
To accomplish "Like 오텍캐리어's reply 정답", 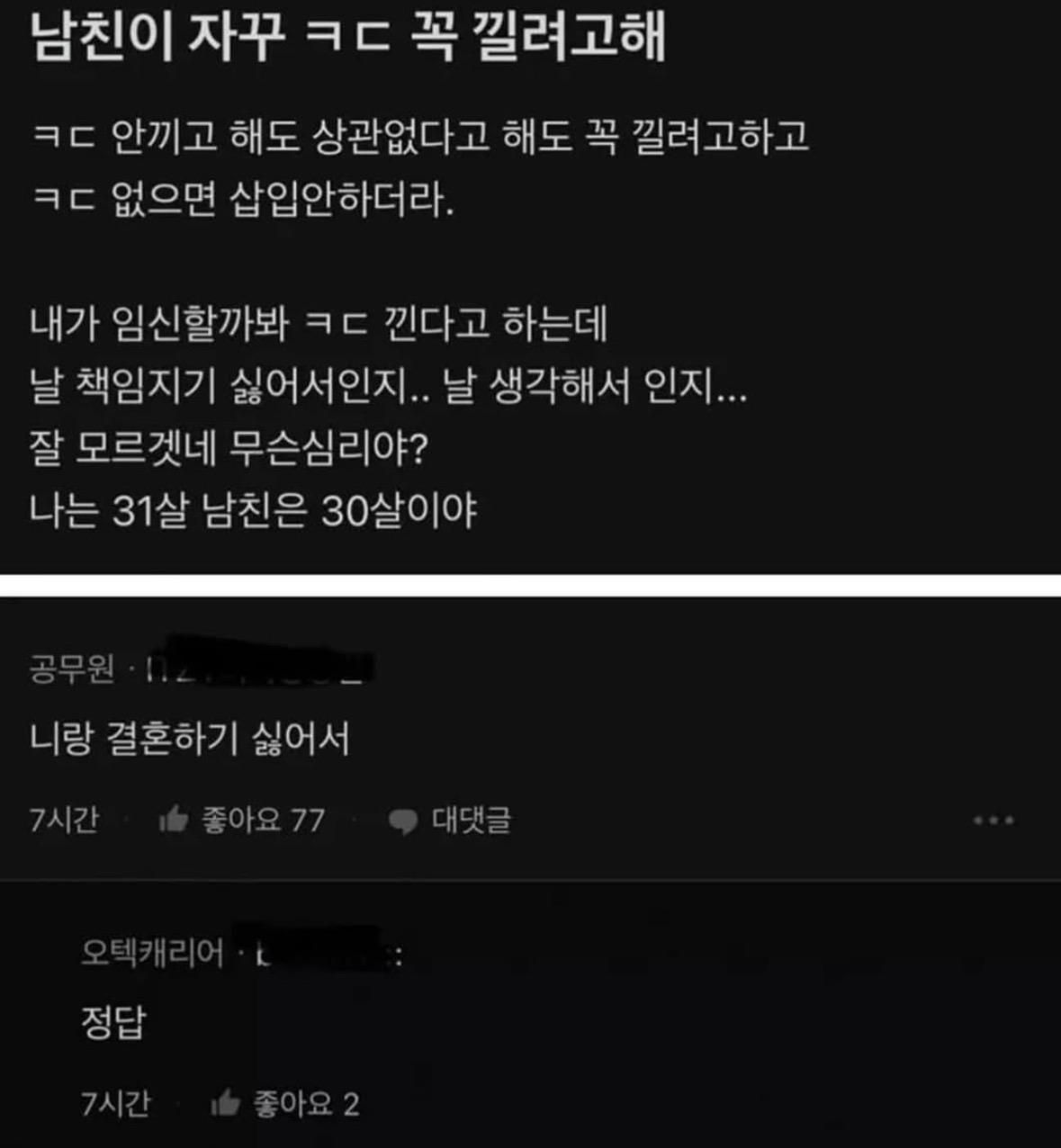I will 227,1103.
